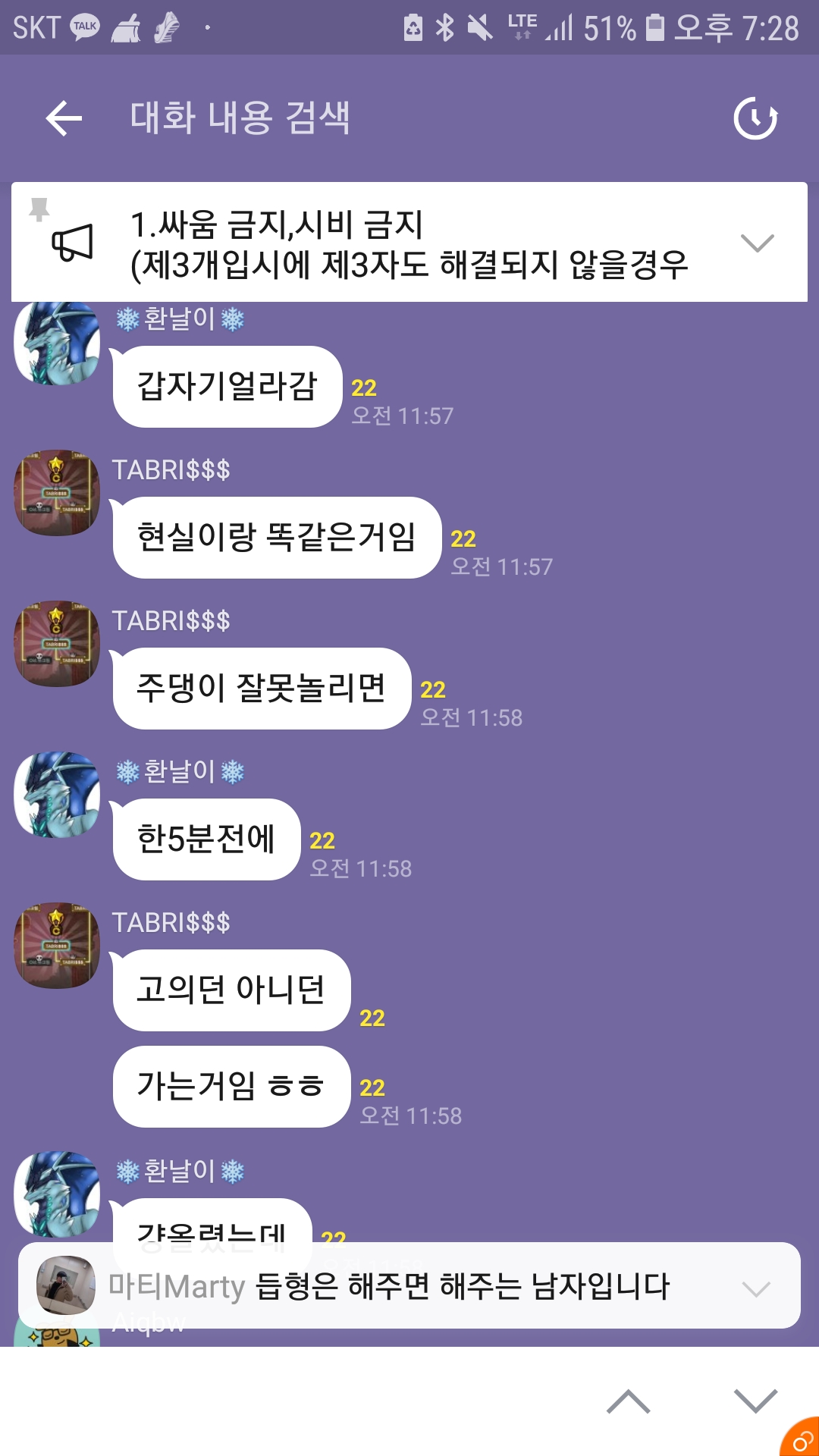Open the new message preview from 마티Marty
This screenshot has width=819, height=1456.
point(387,1286)
